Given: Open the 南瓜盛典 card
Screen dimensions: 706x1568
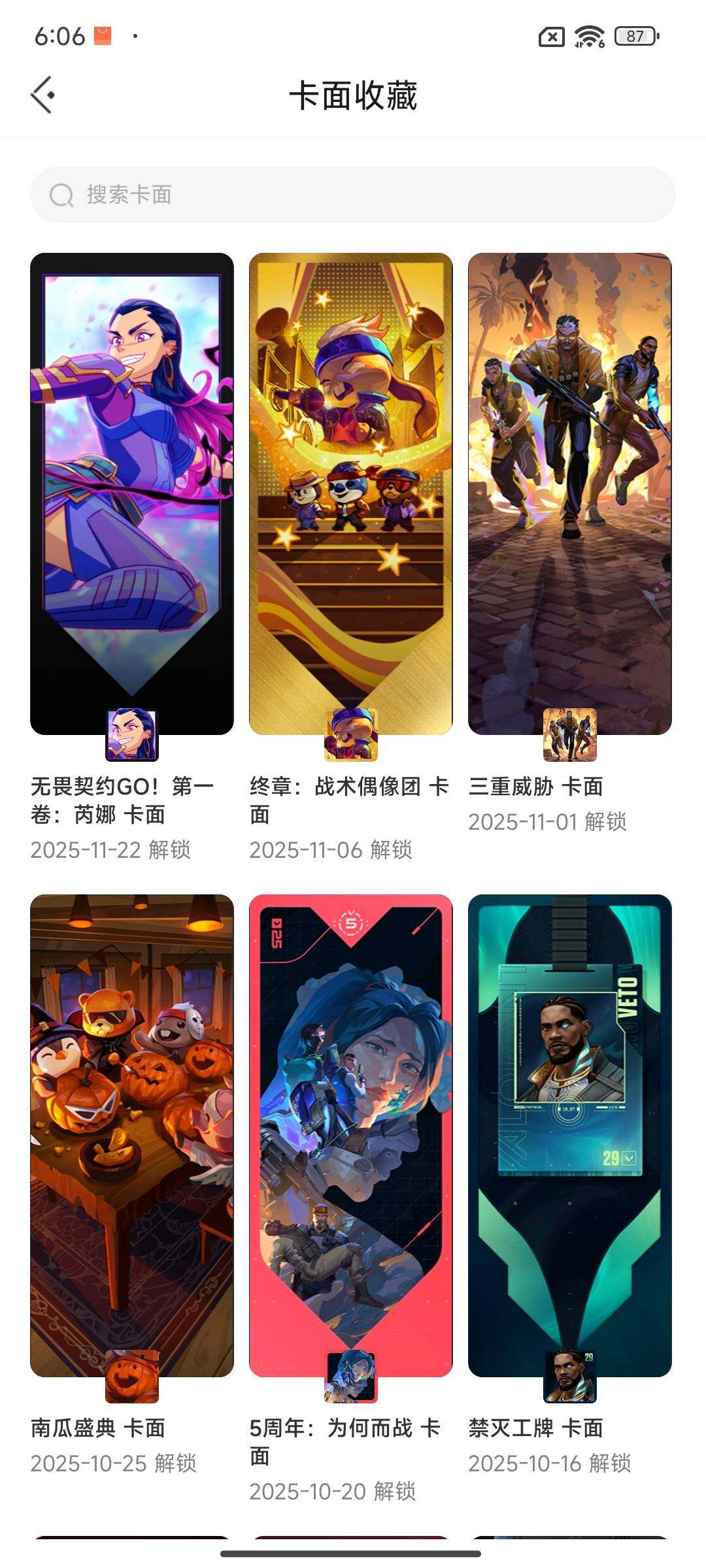Looking at the screenshot, I should click(132, 1135).
